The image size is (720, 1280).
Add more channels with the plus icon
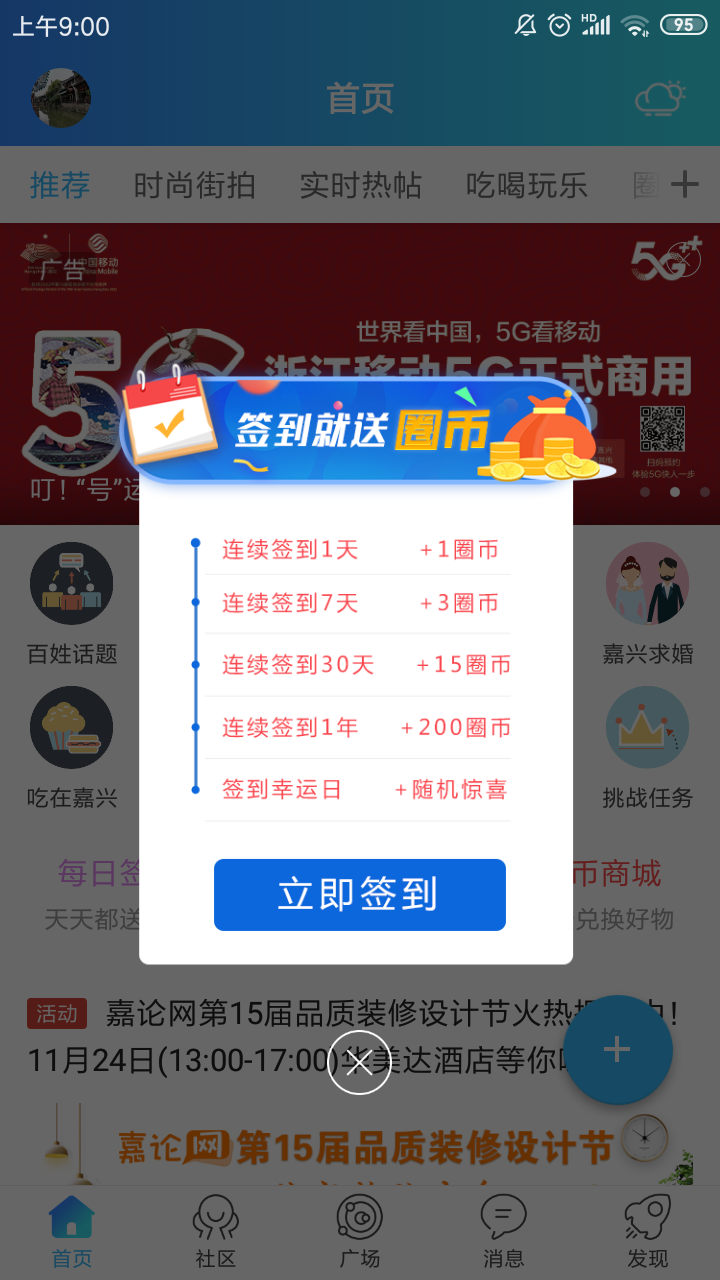click(684, 184)
